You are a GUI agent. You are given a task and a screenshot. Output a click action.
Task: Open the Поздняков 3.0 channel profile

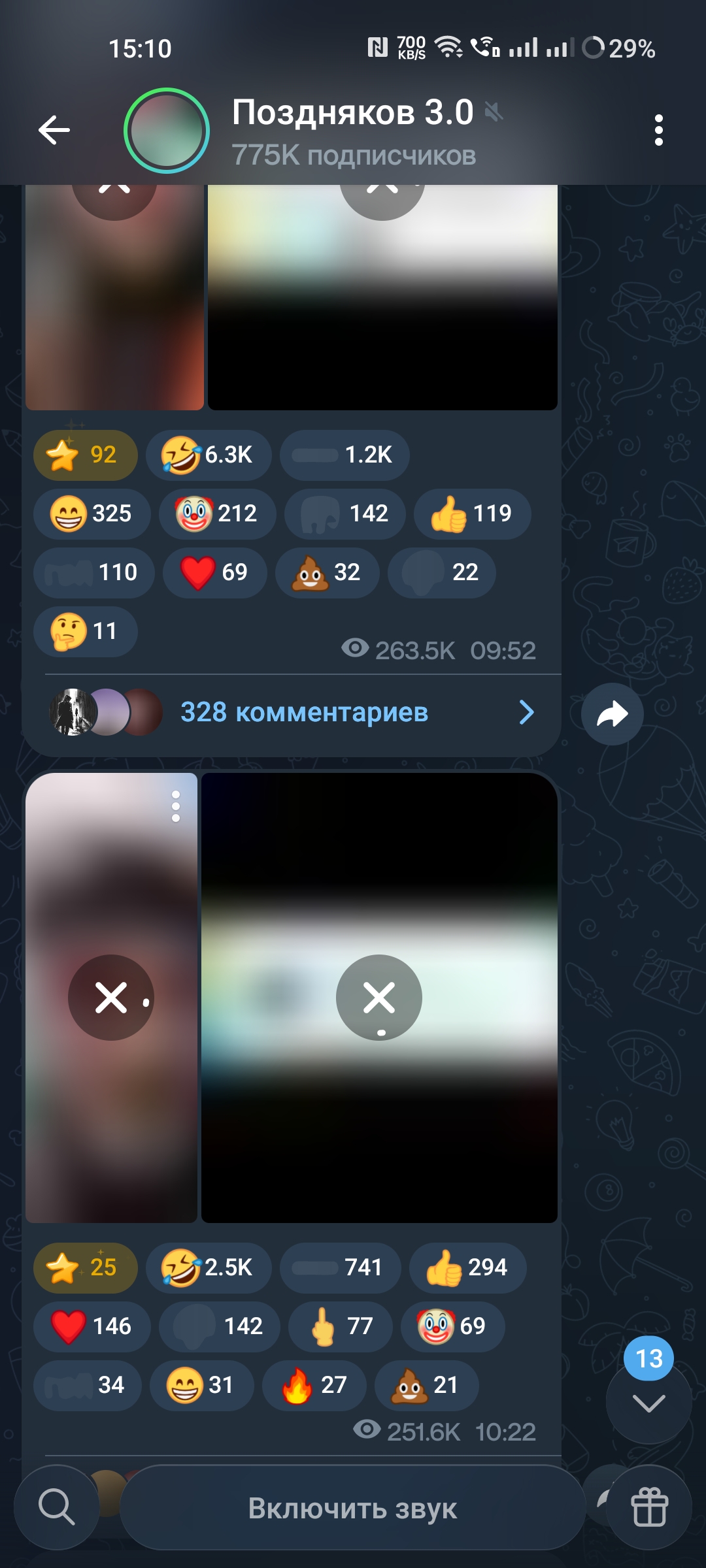click(x=353, y=129)
